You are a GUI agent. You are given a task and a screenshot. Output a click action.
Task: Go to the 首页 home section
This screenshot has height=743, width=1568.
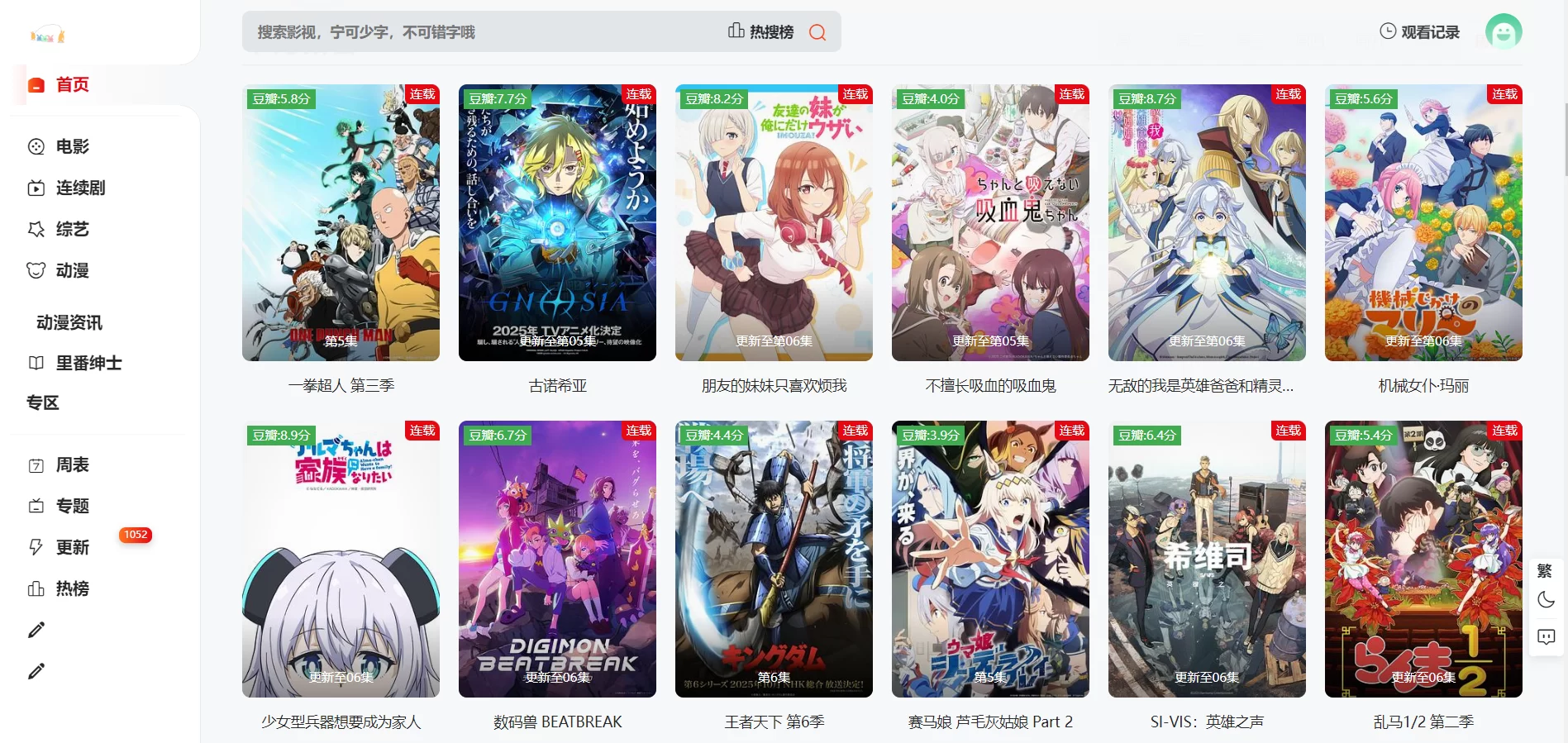(x=72, y=85)
